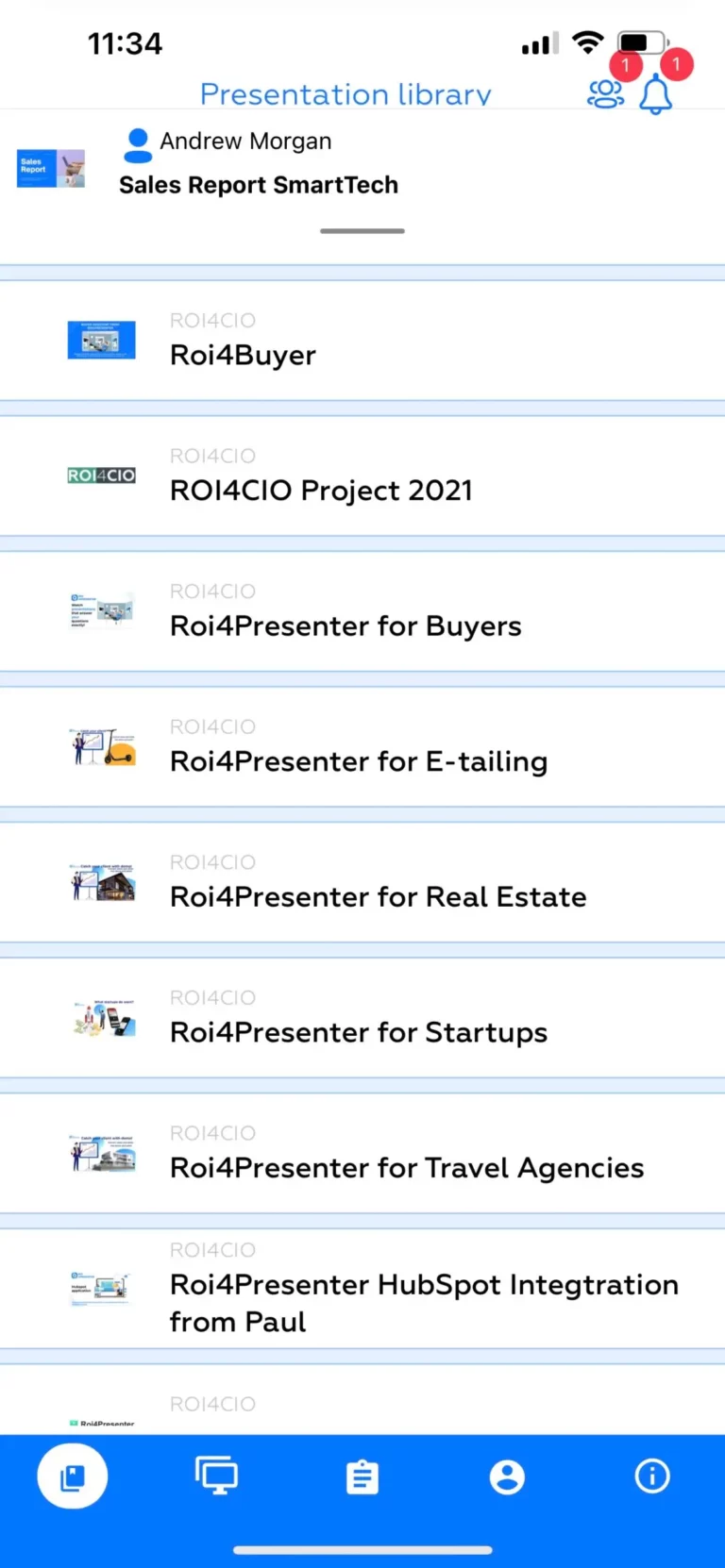Open the clipboard icon in the bottom bar
Screen dimensions: 725x1568
pyautogui.click(x=362, y=1476)
